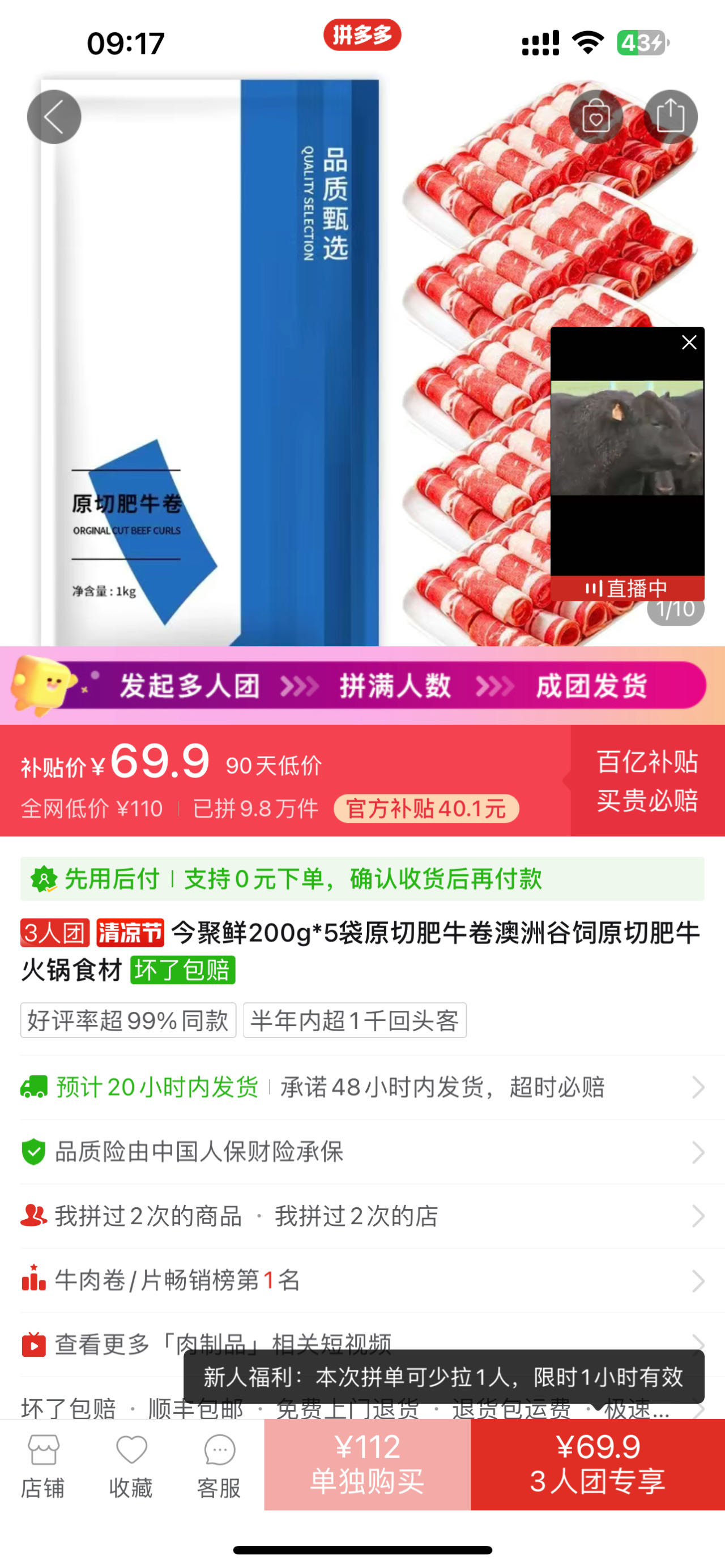Open the 半年内超1千回头客 tag
This screenshot has width=725, height=1568.
355,1020
